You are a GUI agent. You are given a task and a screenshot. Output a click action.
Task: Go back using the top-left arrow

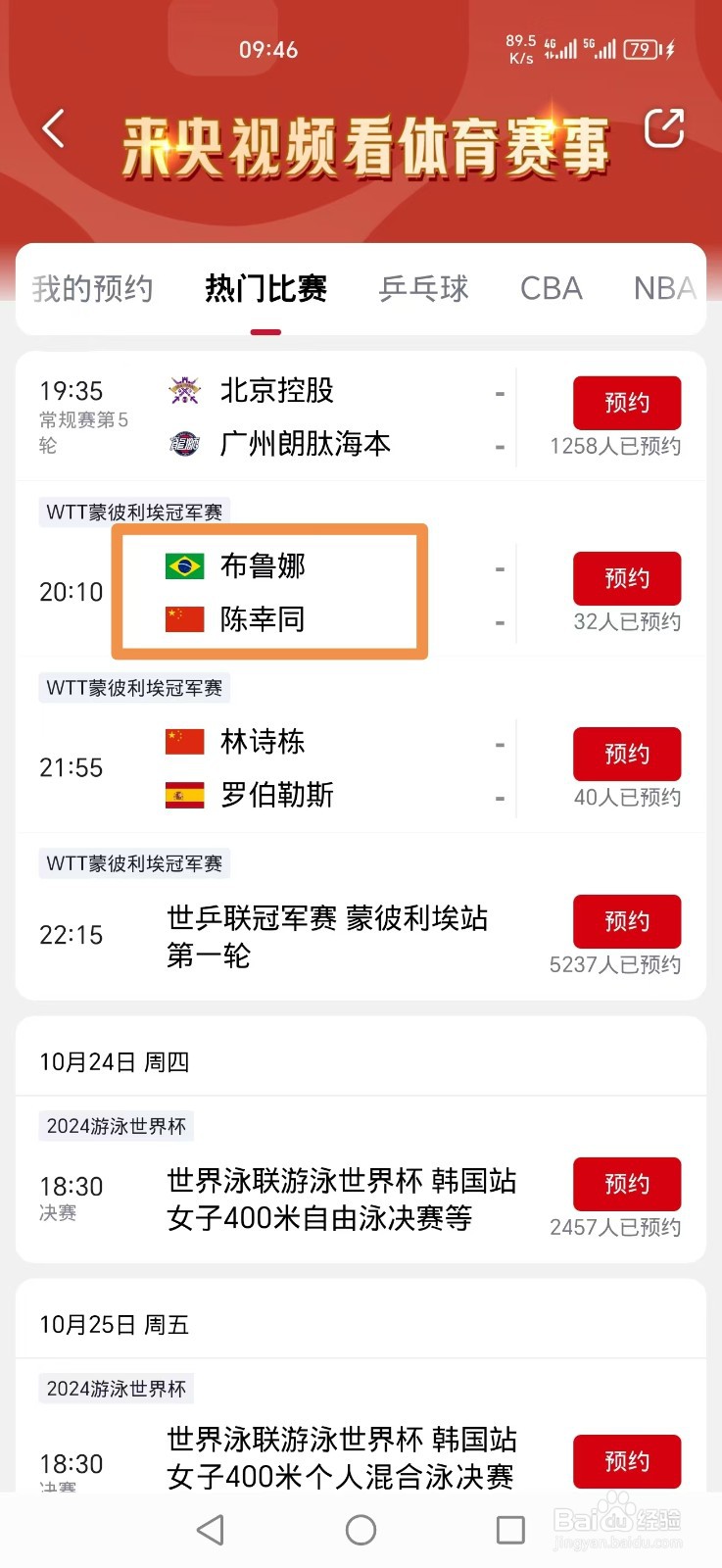click(54, 128)
